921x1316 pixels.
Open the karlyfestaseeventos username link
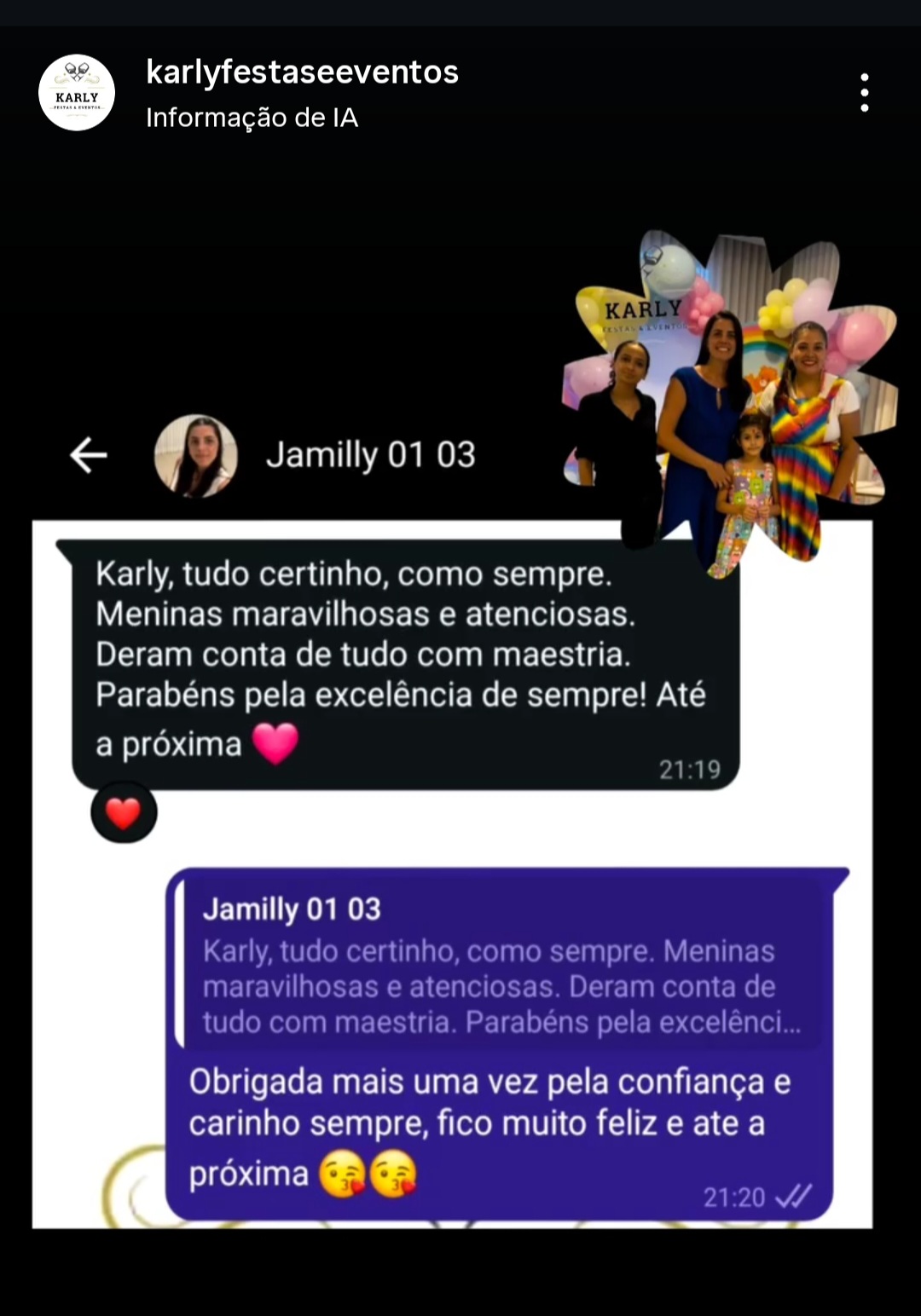[x=302, y=72]
